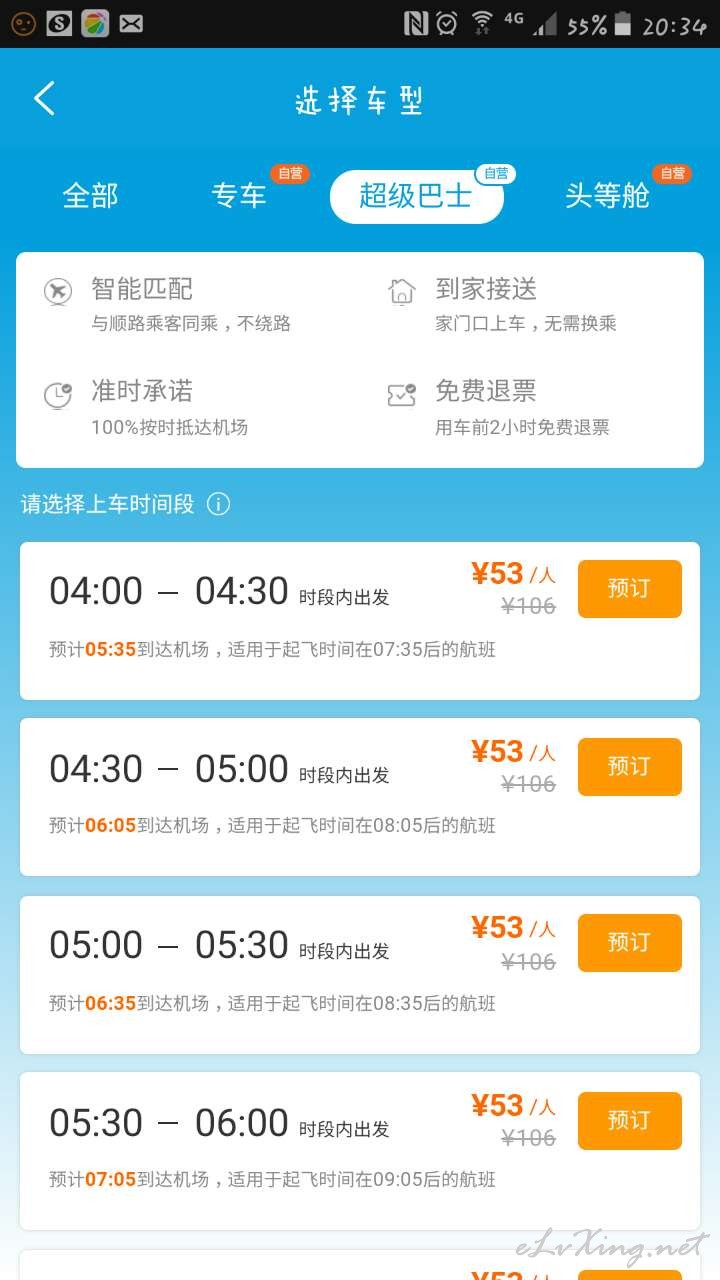Open the info icon beside 请选择上车时间段
720x1280 pixels.
click(218, 504)
